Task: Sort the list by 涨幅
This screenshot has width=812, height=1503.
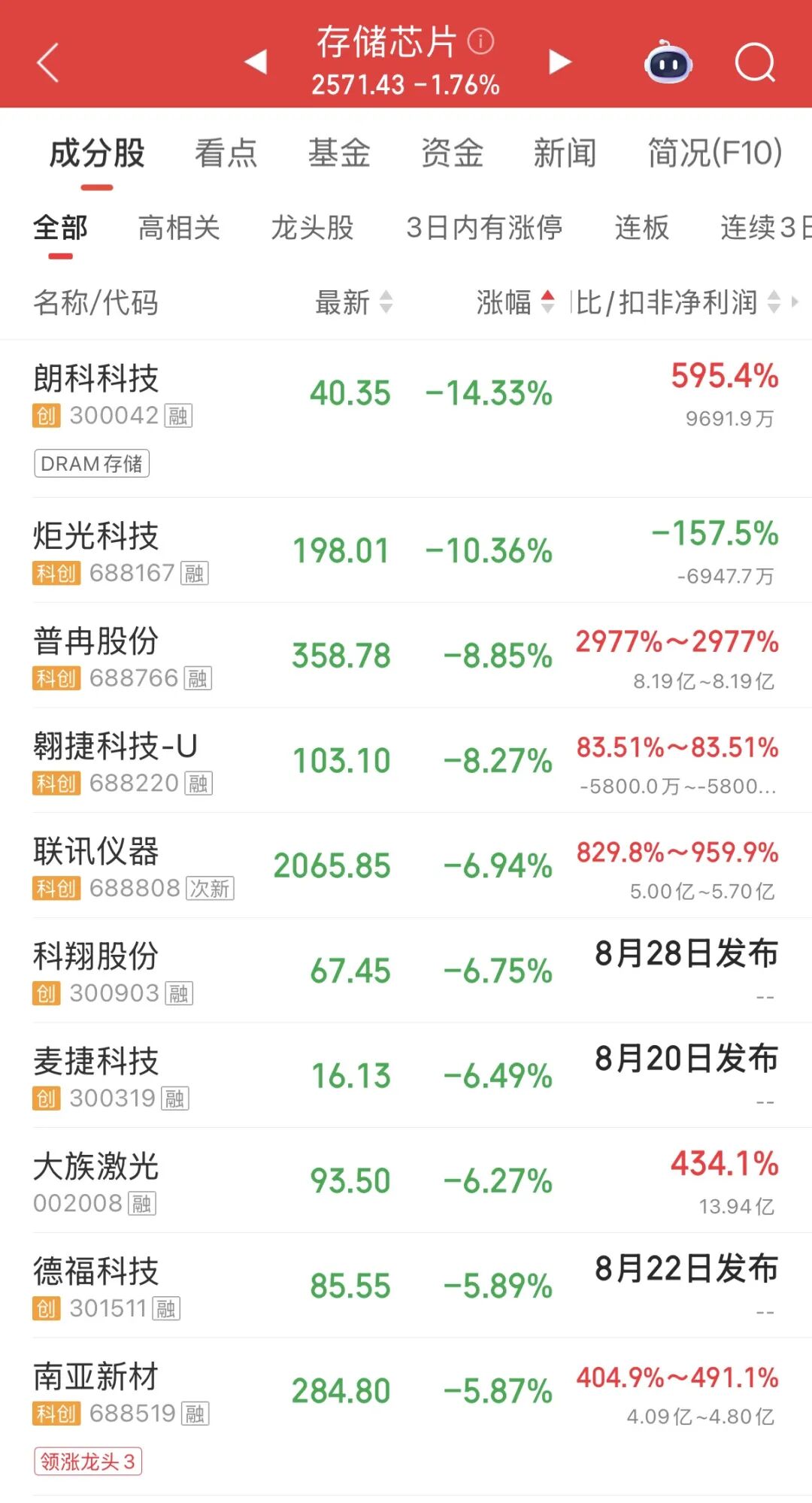Action: click(x=515, y=302)
